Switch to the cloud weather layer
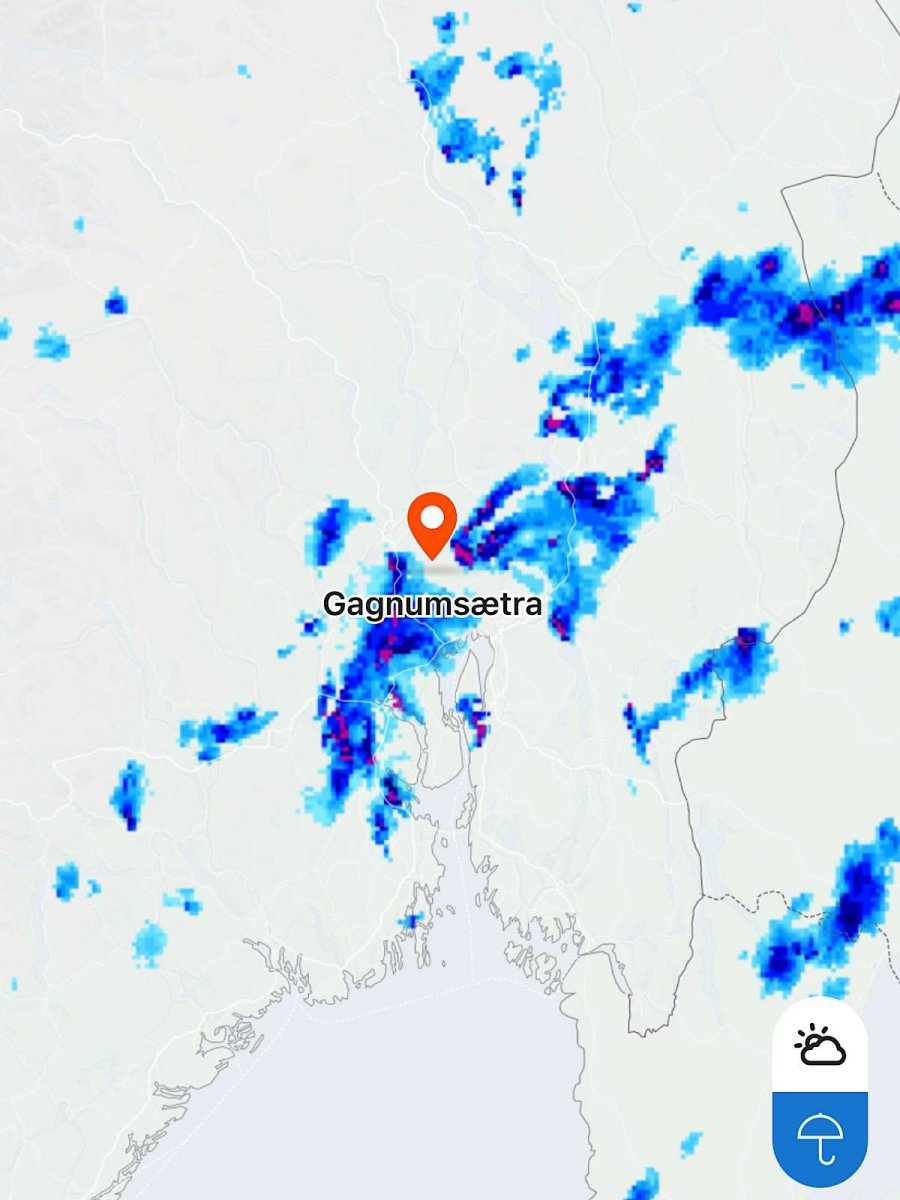900x1200 pixels. pyautogui.click(x=820, y=1045)
